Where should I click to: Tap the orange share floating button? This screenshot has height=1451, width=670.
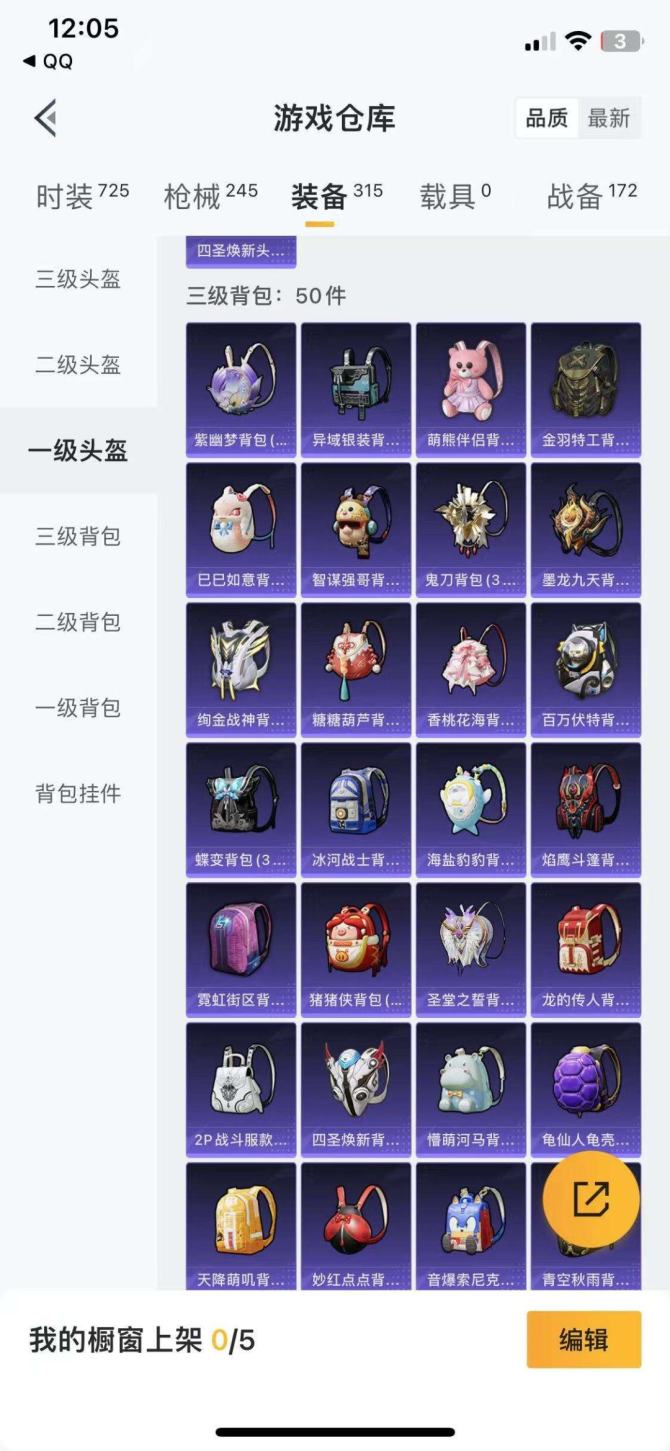590,1199
